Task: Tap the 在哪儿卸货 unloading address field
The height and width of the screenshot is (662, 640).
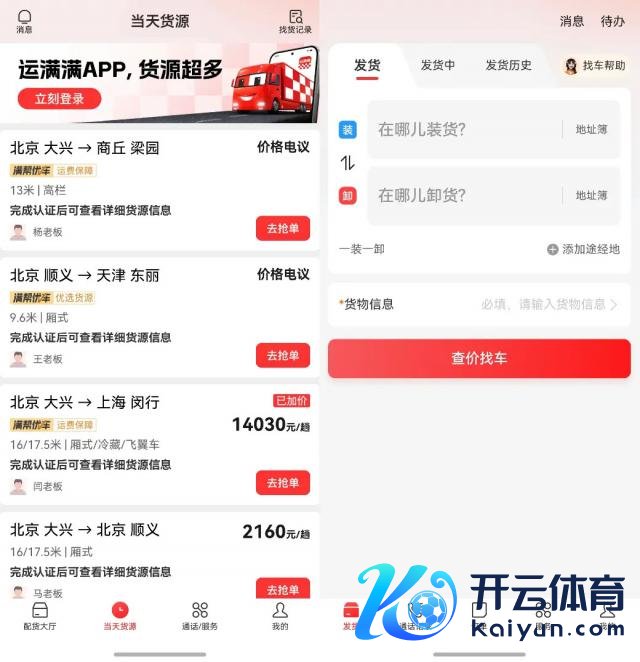Action: click(462, 195)
